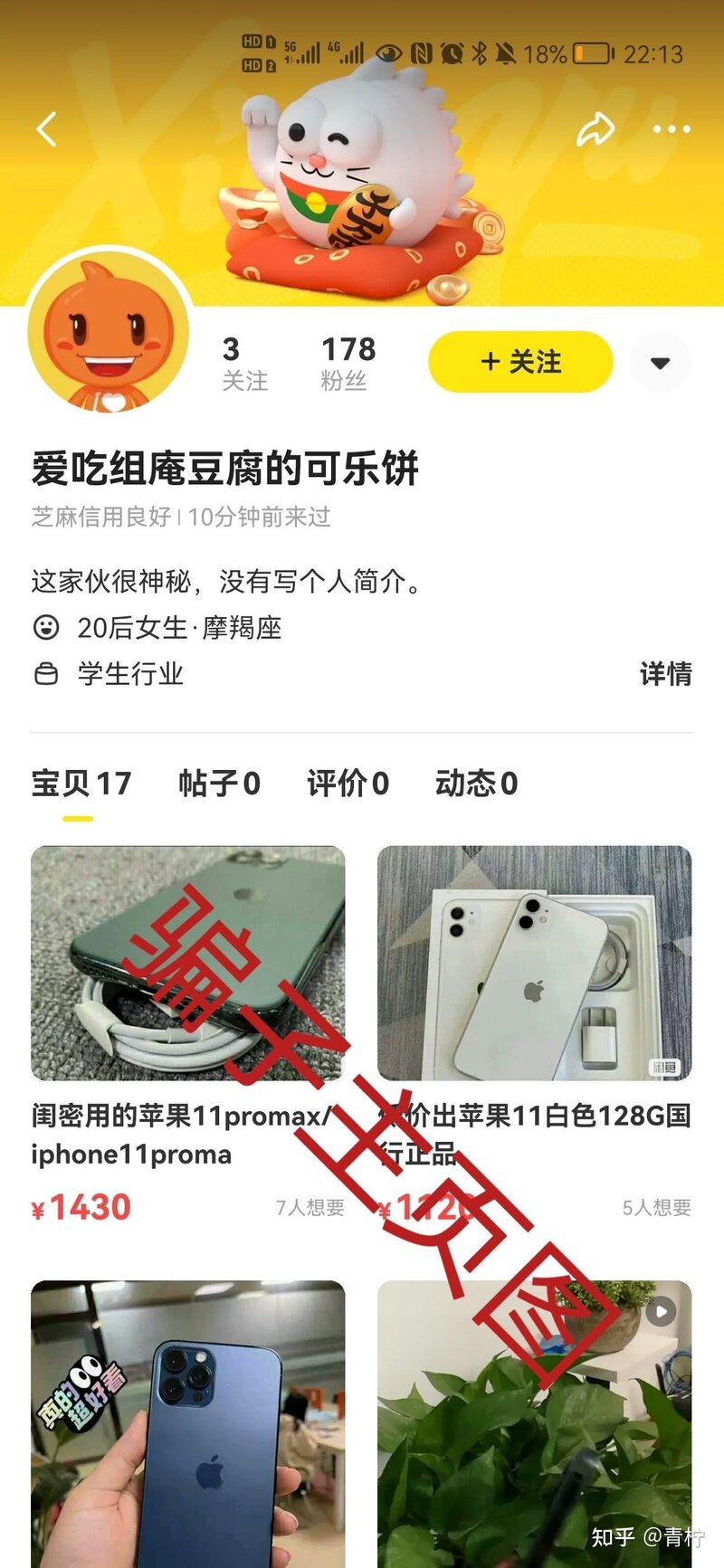Select the 宝贝 17 tab

tap(81, 784)
